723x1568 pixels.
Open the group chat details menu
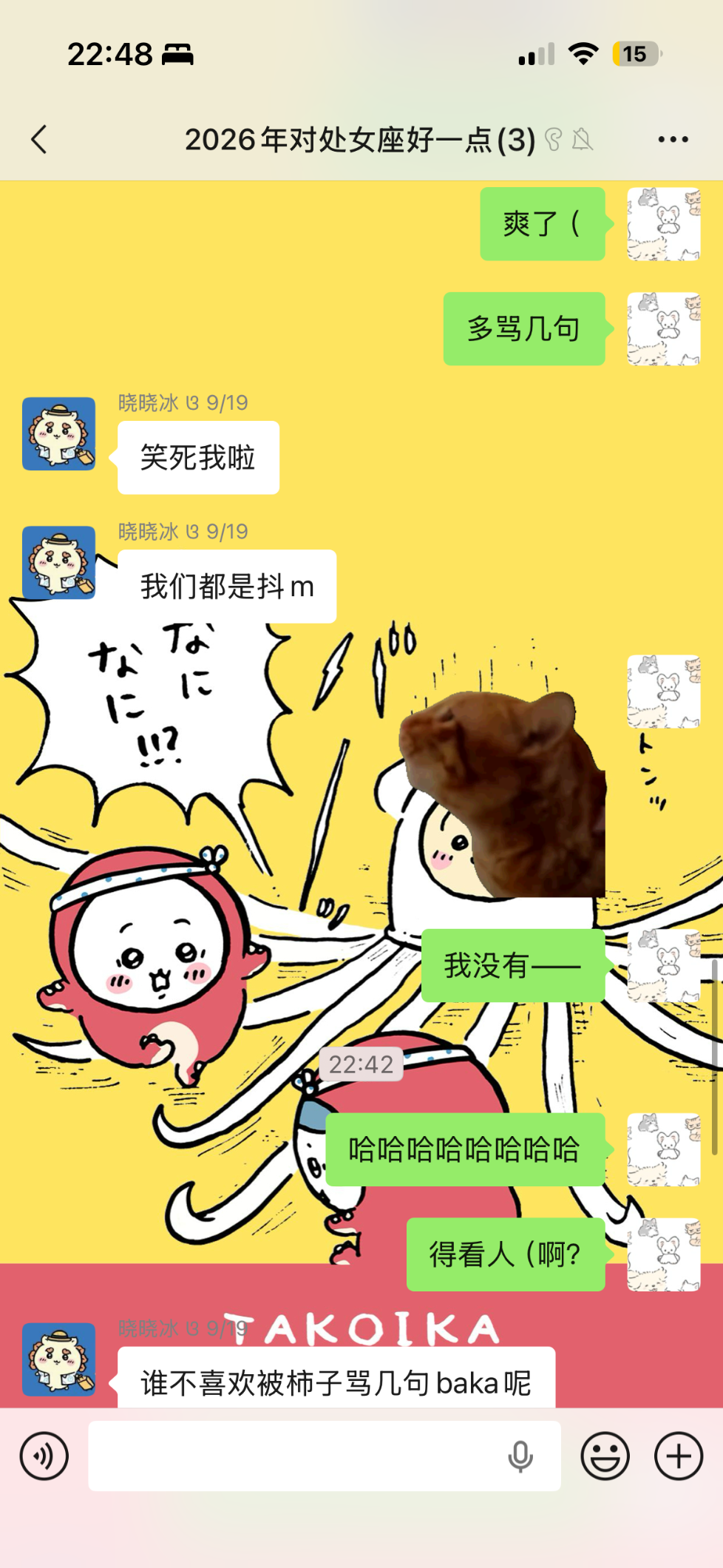click(x=672, y=139)
